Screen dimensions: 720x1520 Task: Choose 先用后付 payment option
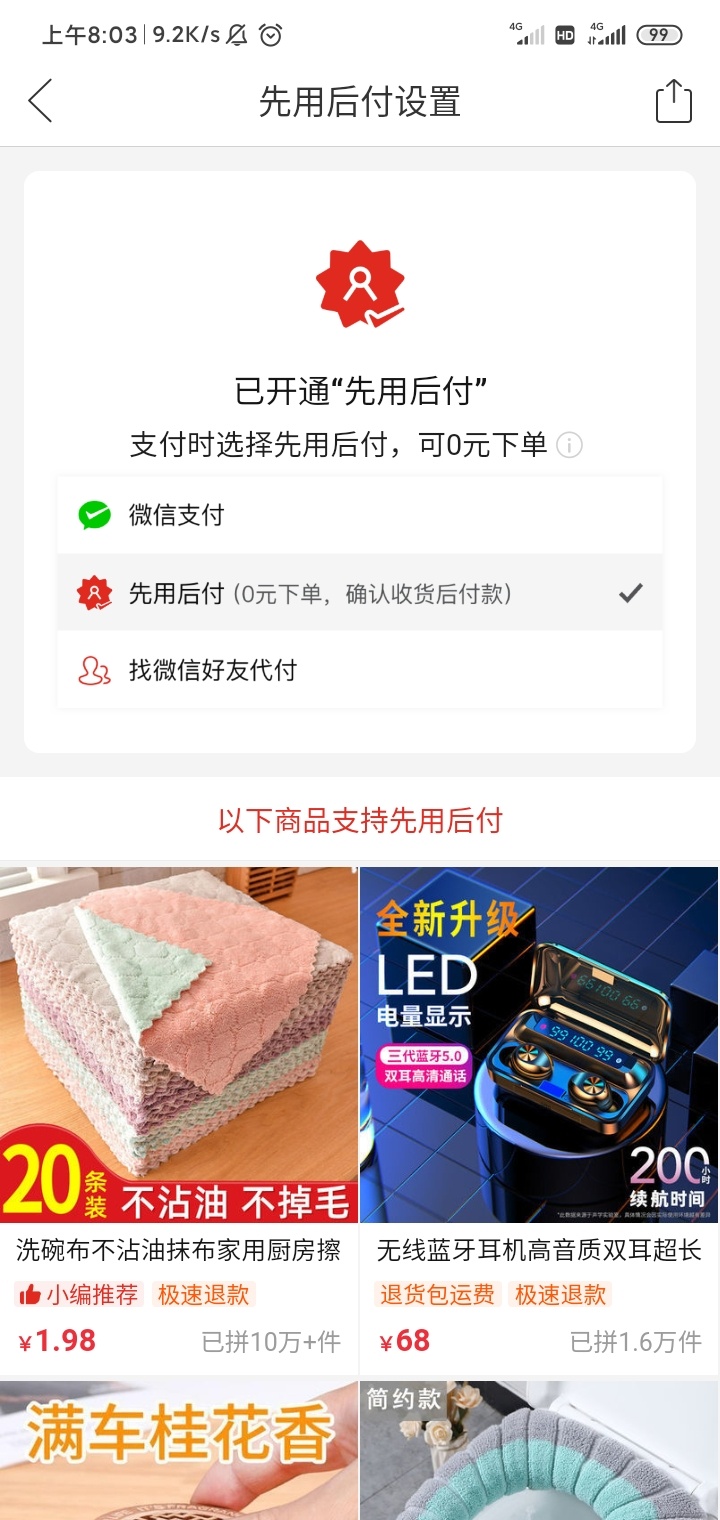[x=359, y=594]
